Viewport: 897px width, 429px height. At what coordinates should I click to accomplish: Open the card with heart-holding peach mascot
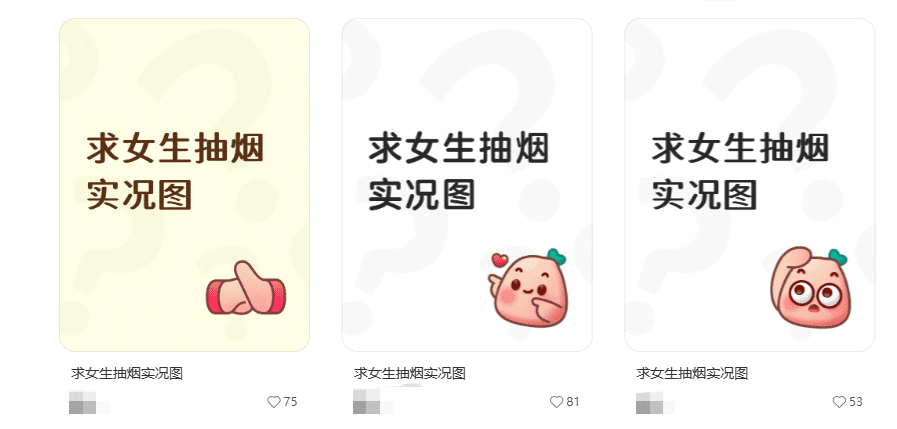tap(467, 185)
